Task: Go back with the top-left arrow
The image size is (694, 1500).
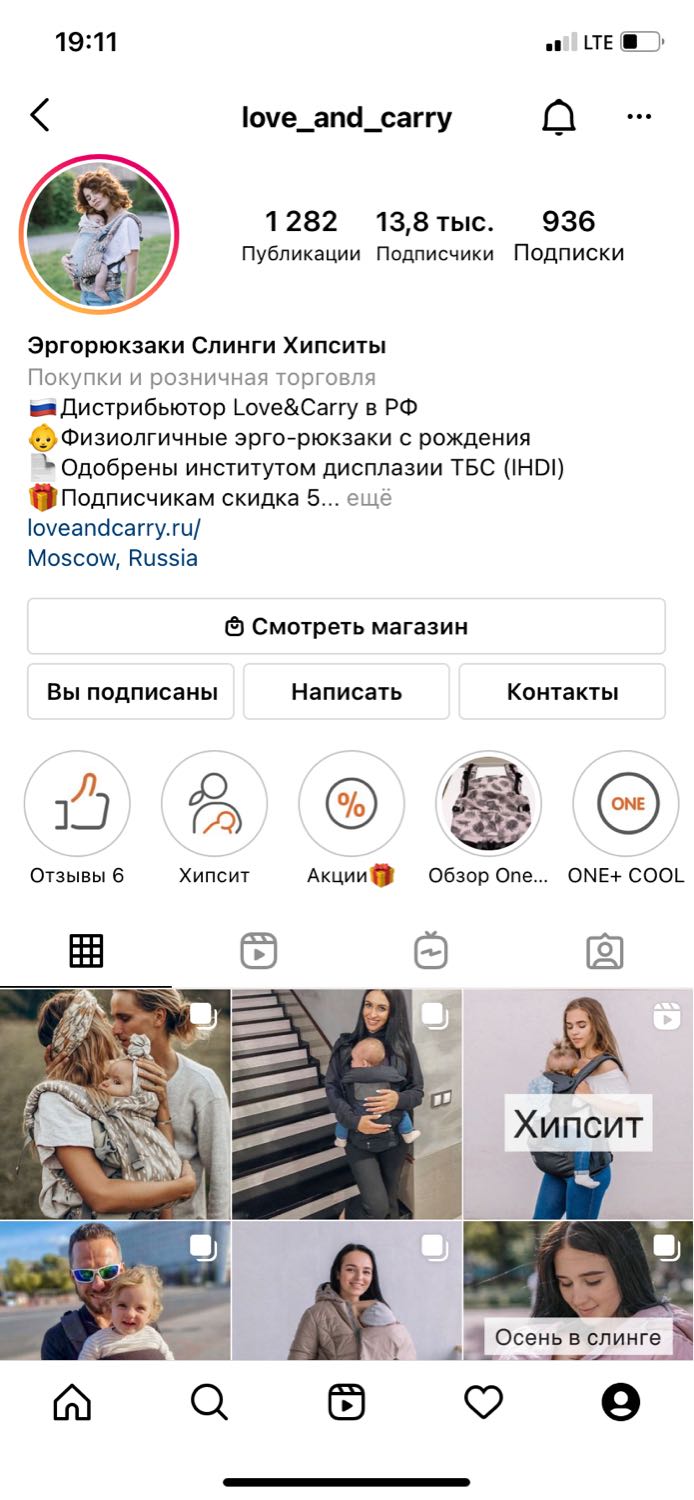Action: [40, 116]
